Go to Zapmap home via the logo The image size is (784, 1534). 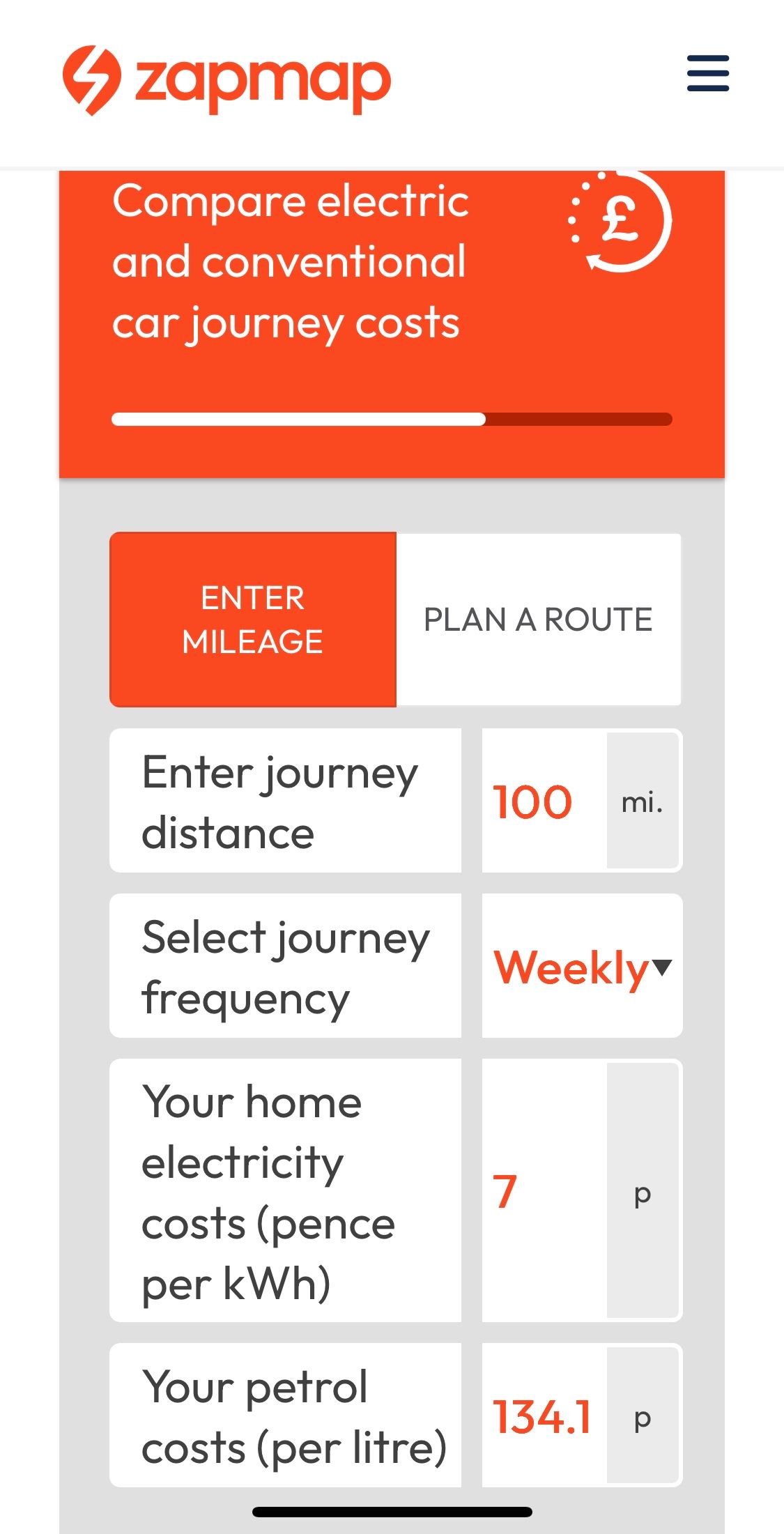click(x=227, y=80)
